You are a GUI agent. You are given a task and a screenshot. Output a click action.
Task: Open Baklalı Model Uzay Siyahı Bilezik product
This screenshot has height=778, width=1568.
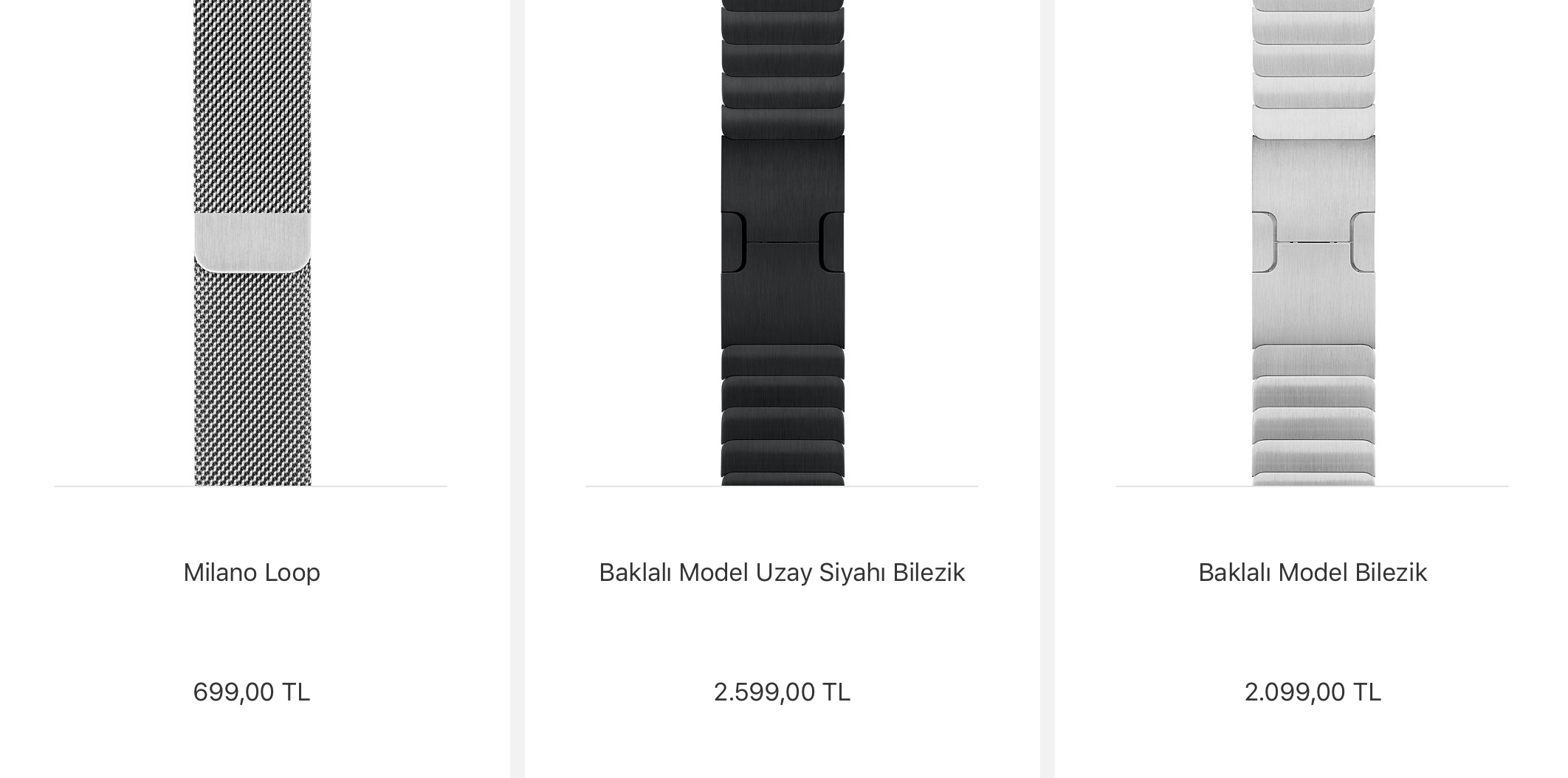pos(782,572)
